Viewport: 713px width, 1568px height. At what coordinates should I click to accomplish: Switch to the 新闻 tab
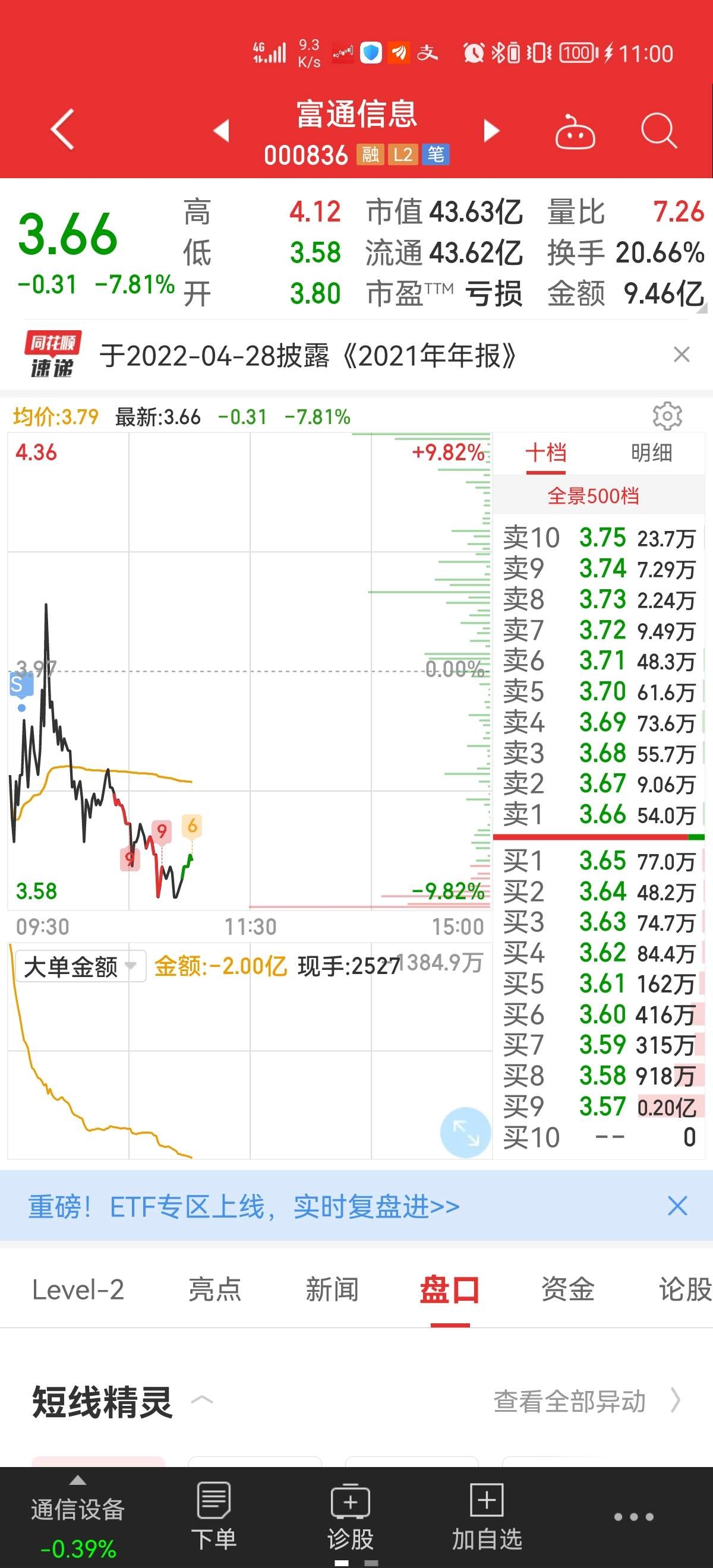click(x=332, y=1290)
